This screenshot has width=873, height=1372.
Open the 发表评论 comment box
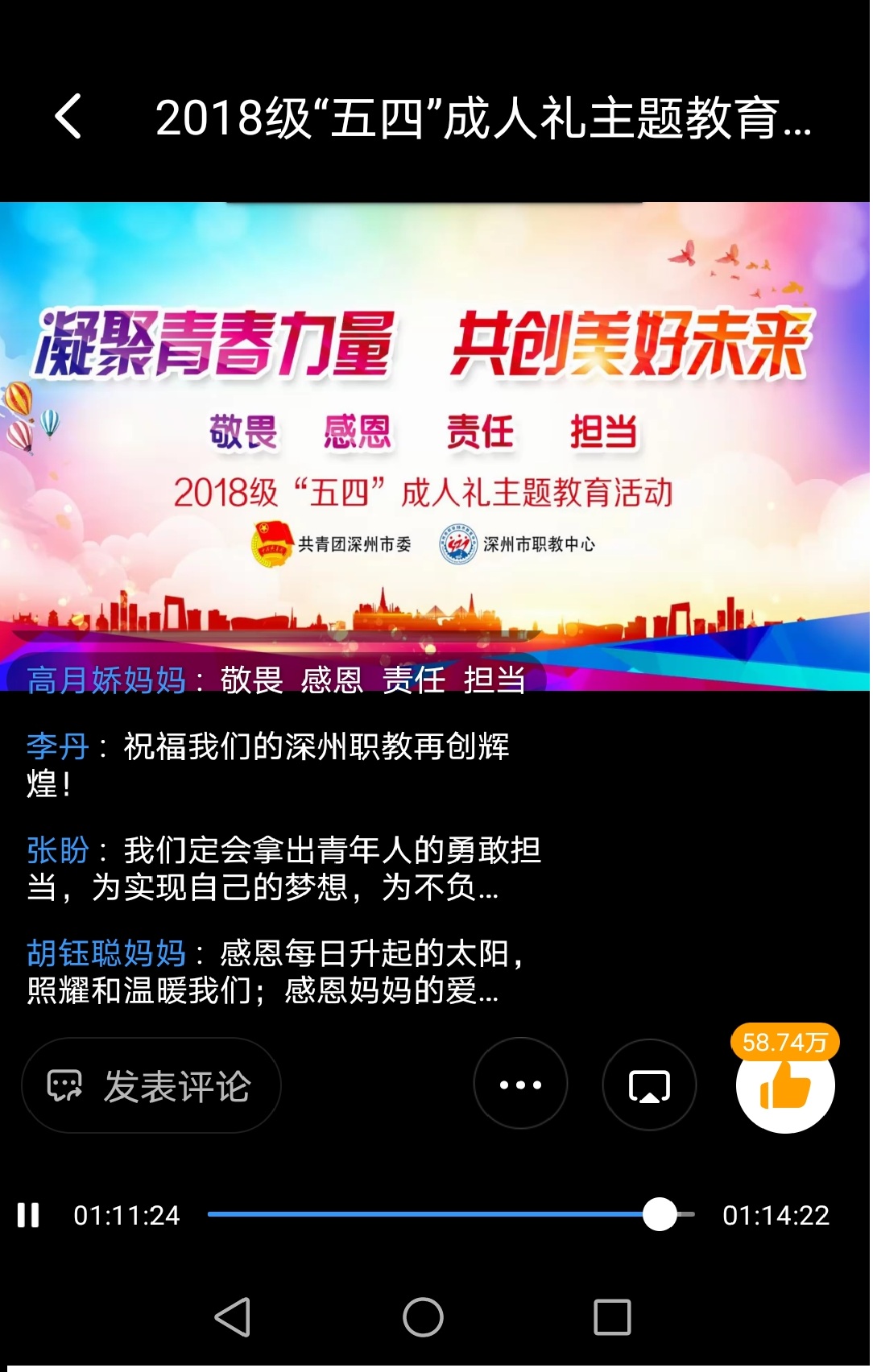[x=151, y=1085]
